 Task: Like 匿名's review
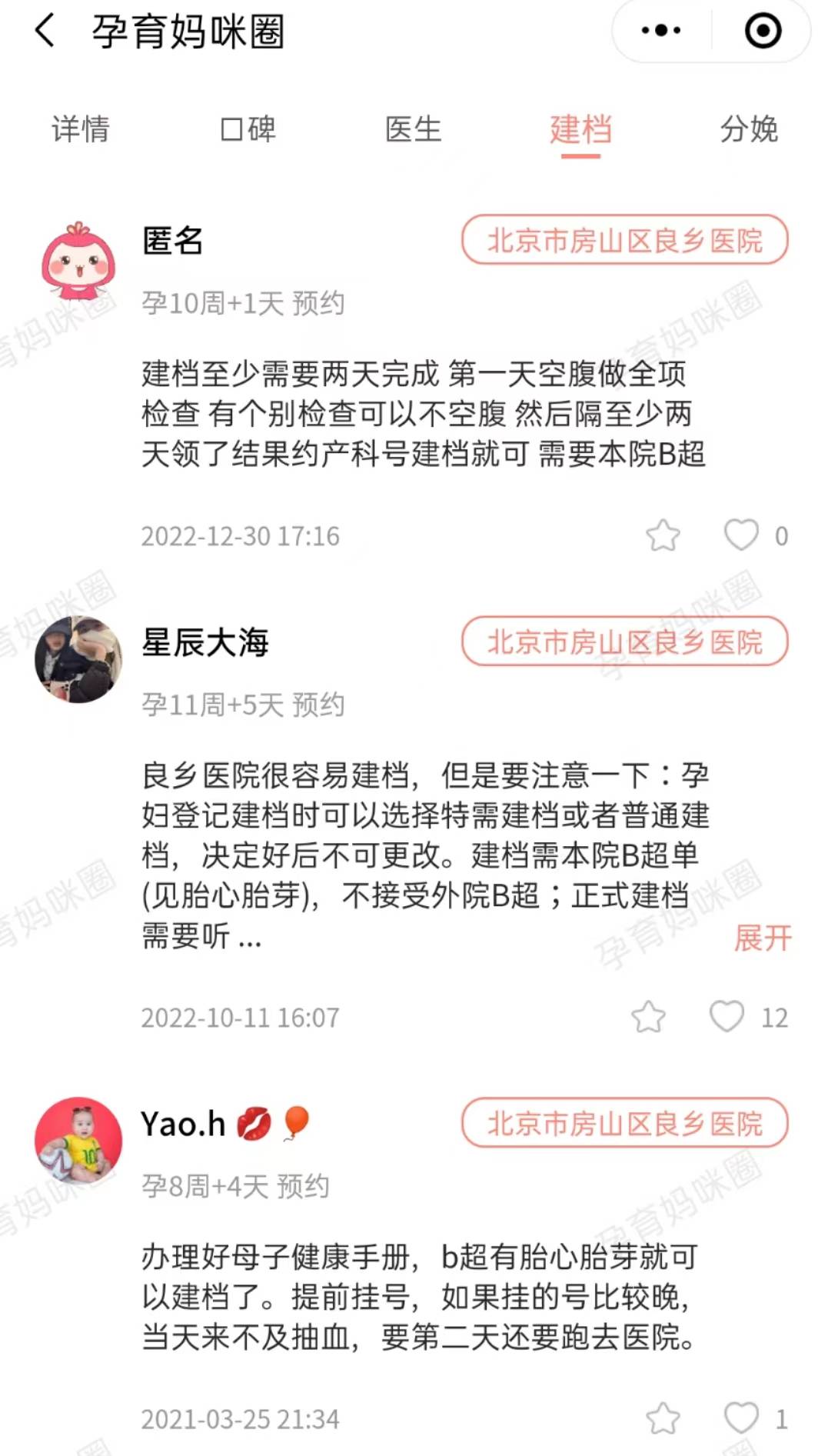pos(741,535)
